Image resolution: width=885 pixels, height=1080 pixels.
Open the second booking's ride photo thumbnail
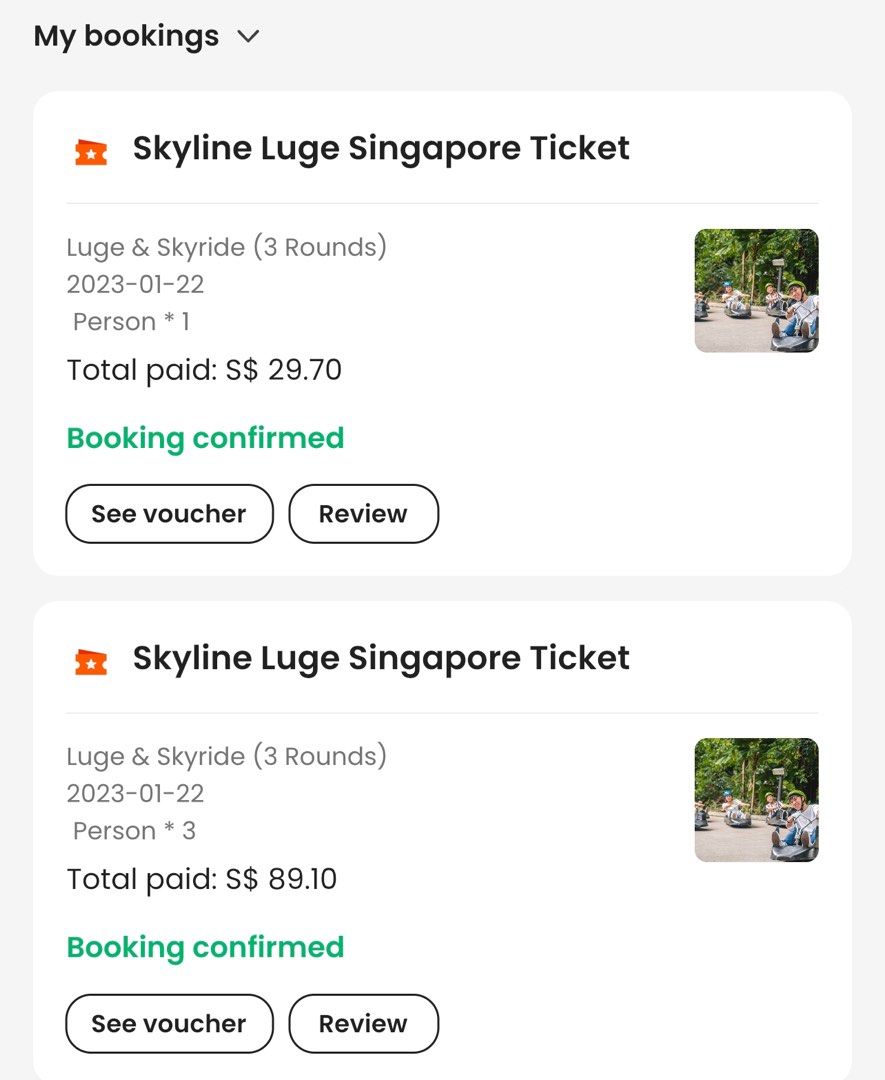[x=757, y=800]
